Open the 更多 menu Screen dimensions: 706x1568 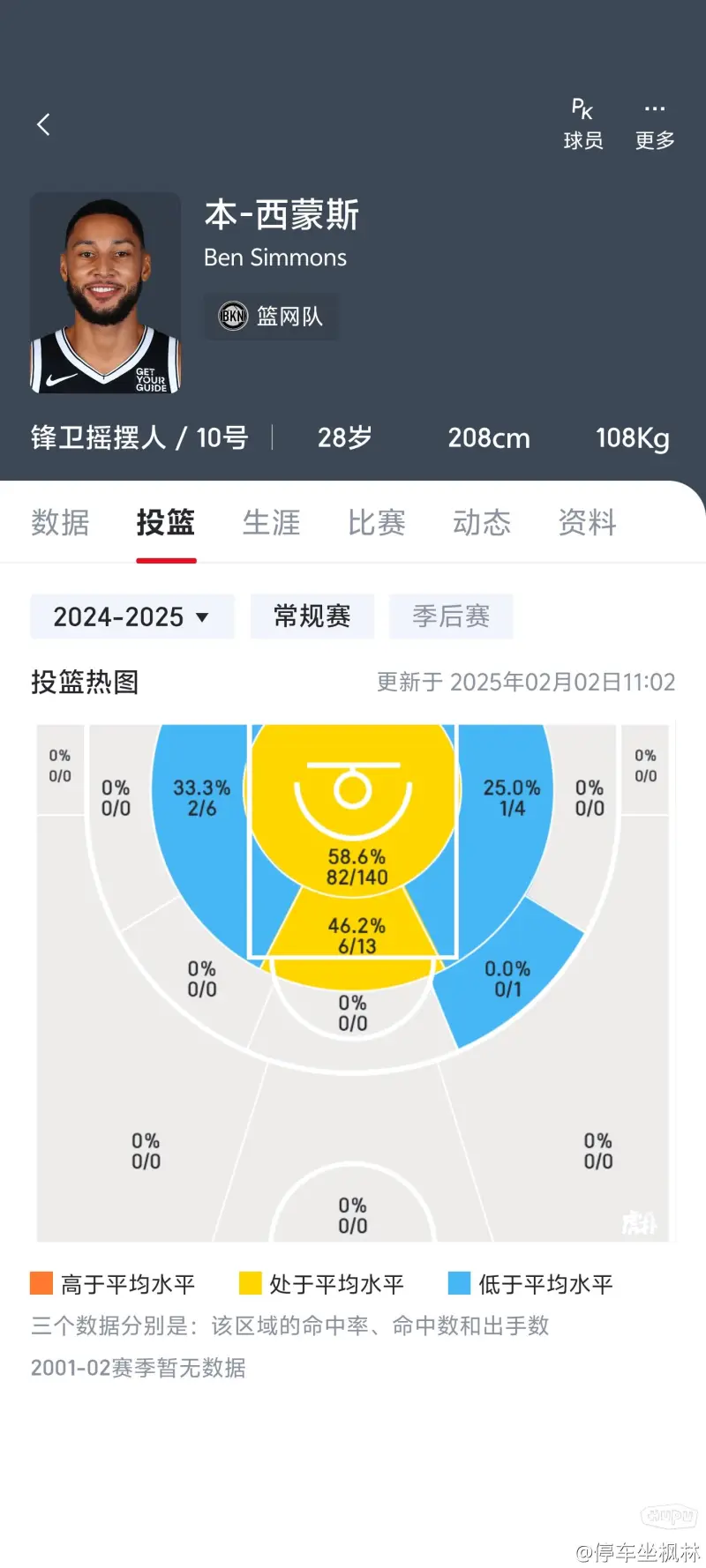(654, 124)
